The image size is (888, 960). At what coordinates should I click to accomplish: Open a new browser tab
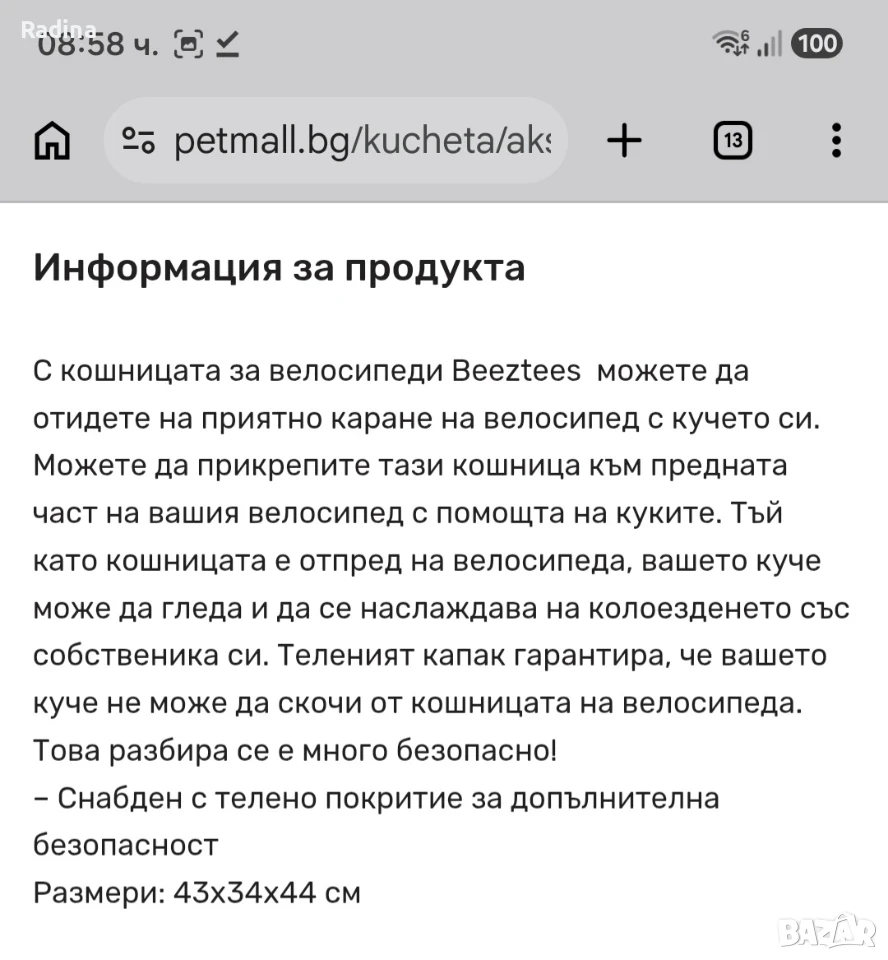pyautogui.click(x=624, y=140)
